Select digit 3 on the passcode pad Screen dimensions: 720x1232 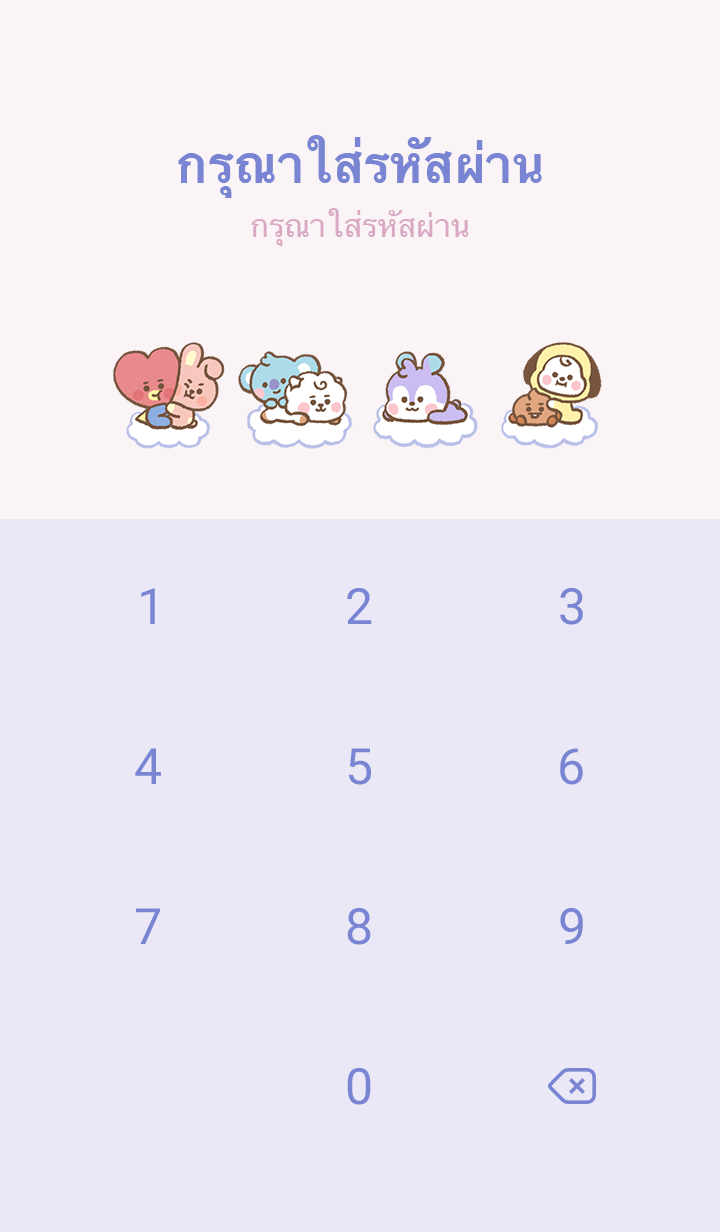tap(571, 607)
